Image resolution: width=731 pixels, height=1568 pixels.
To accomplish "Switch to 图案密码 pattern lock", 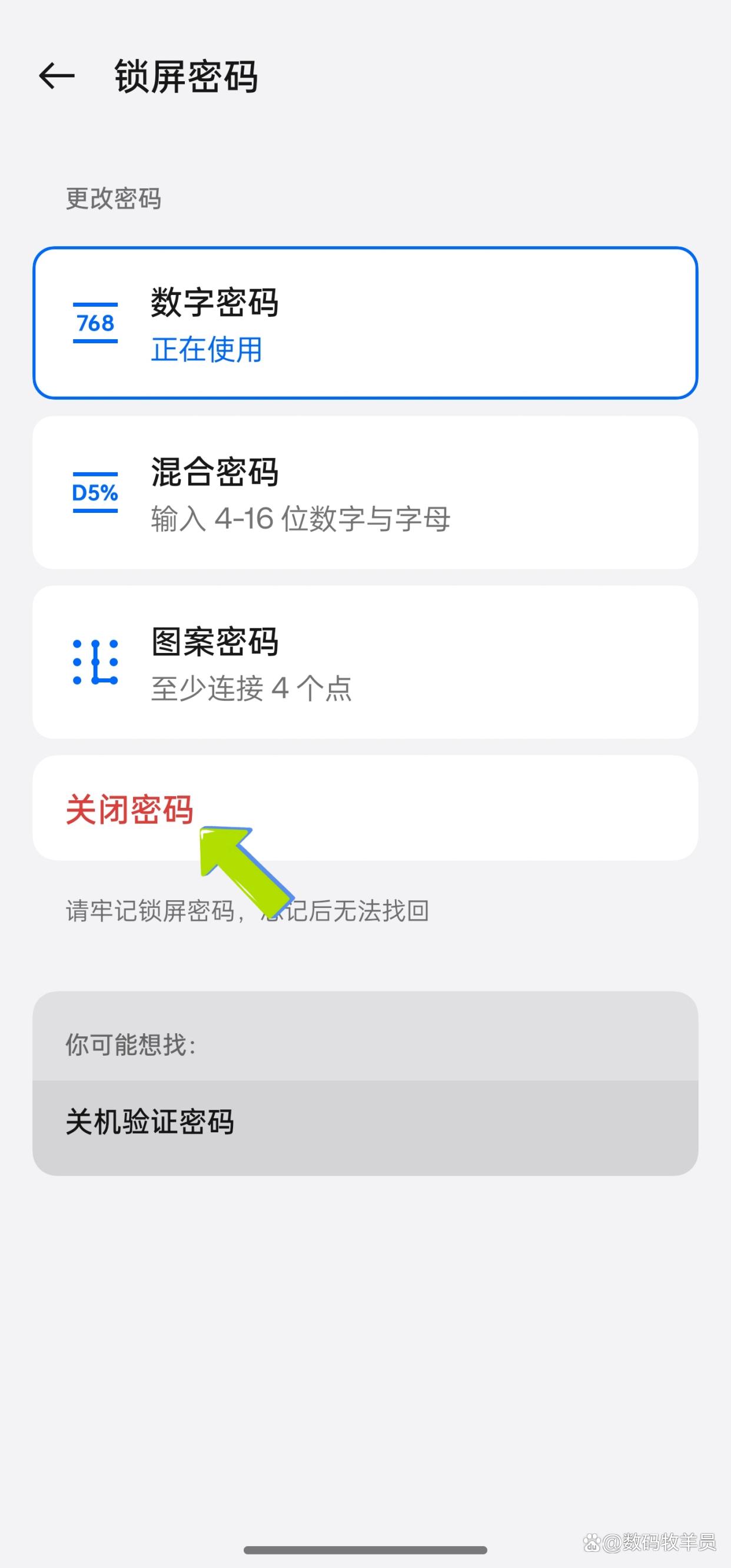I will click(x=365, y=662).
